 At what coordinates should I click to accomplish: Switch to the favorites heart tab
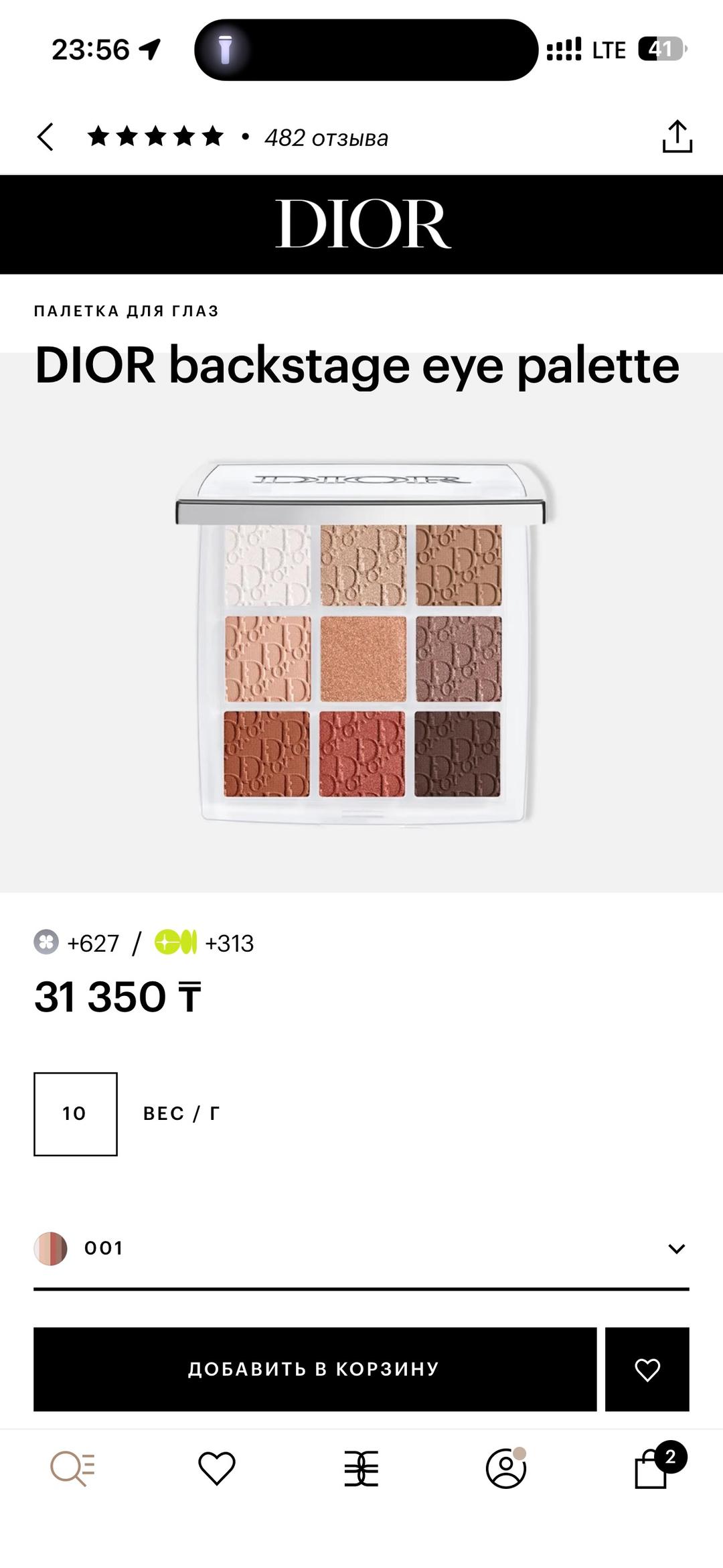[217, 1469]
